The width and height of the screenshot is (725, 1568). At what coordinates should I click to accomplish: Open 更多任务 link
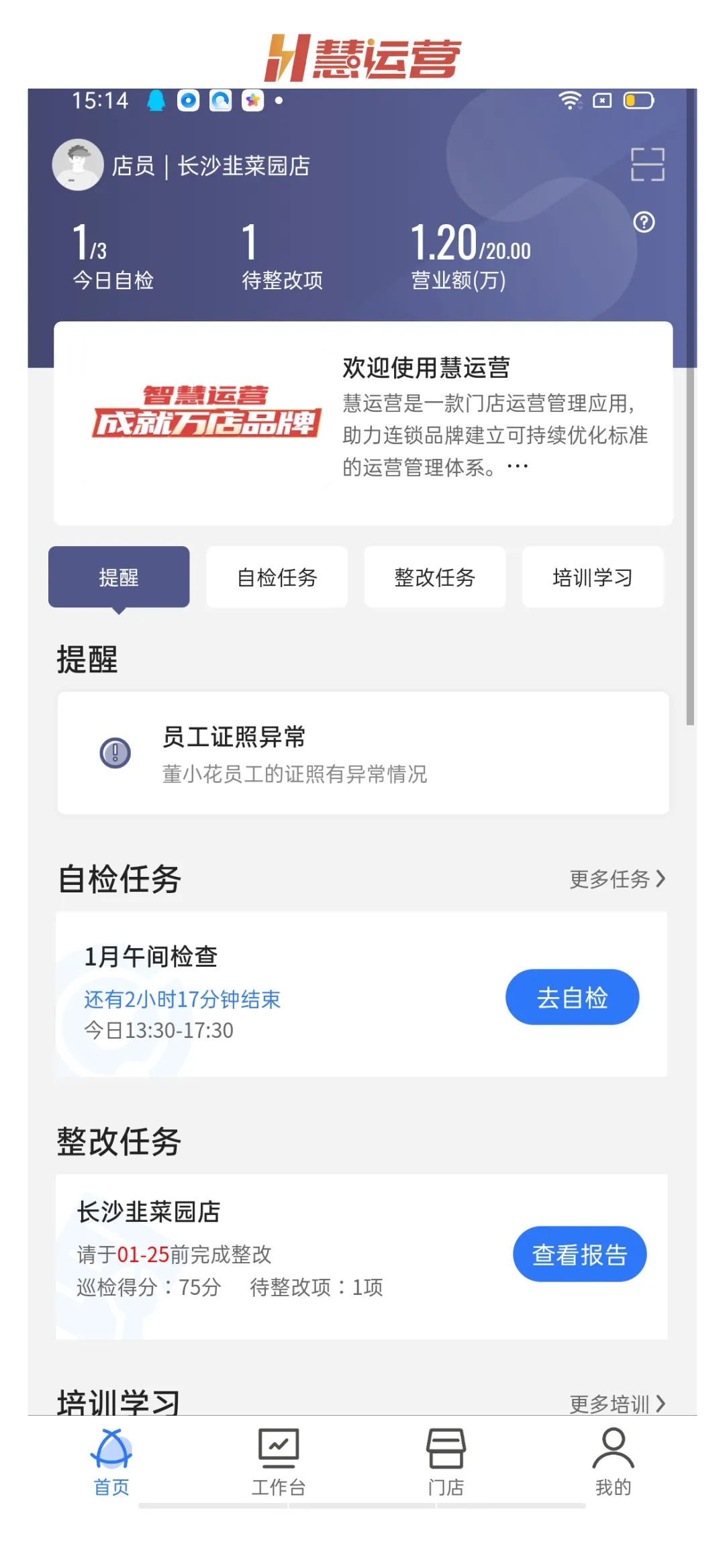coord(618,879)
